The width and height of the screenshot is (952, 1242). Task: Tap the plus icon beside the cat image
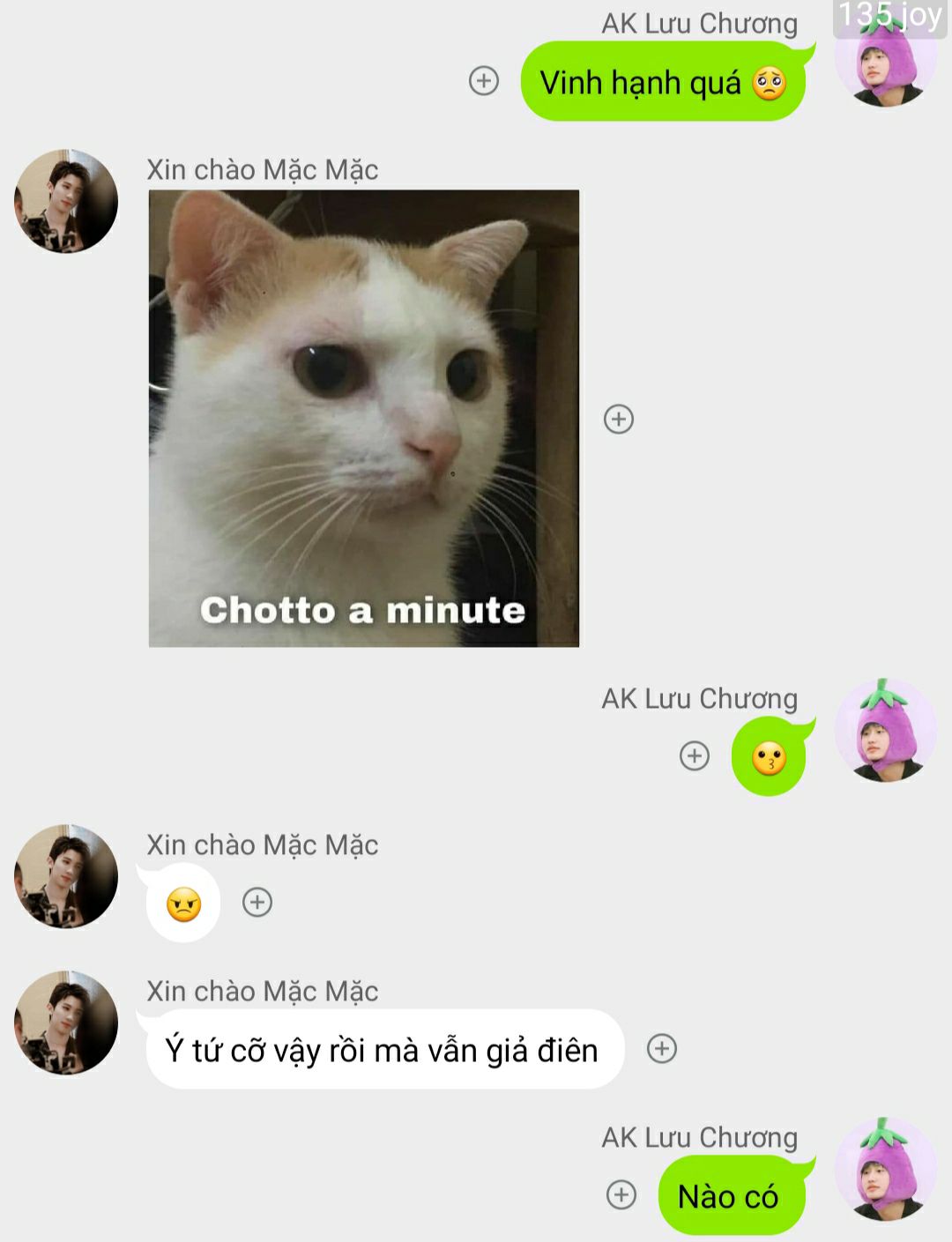(619, 419)
